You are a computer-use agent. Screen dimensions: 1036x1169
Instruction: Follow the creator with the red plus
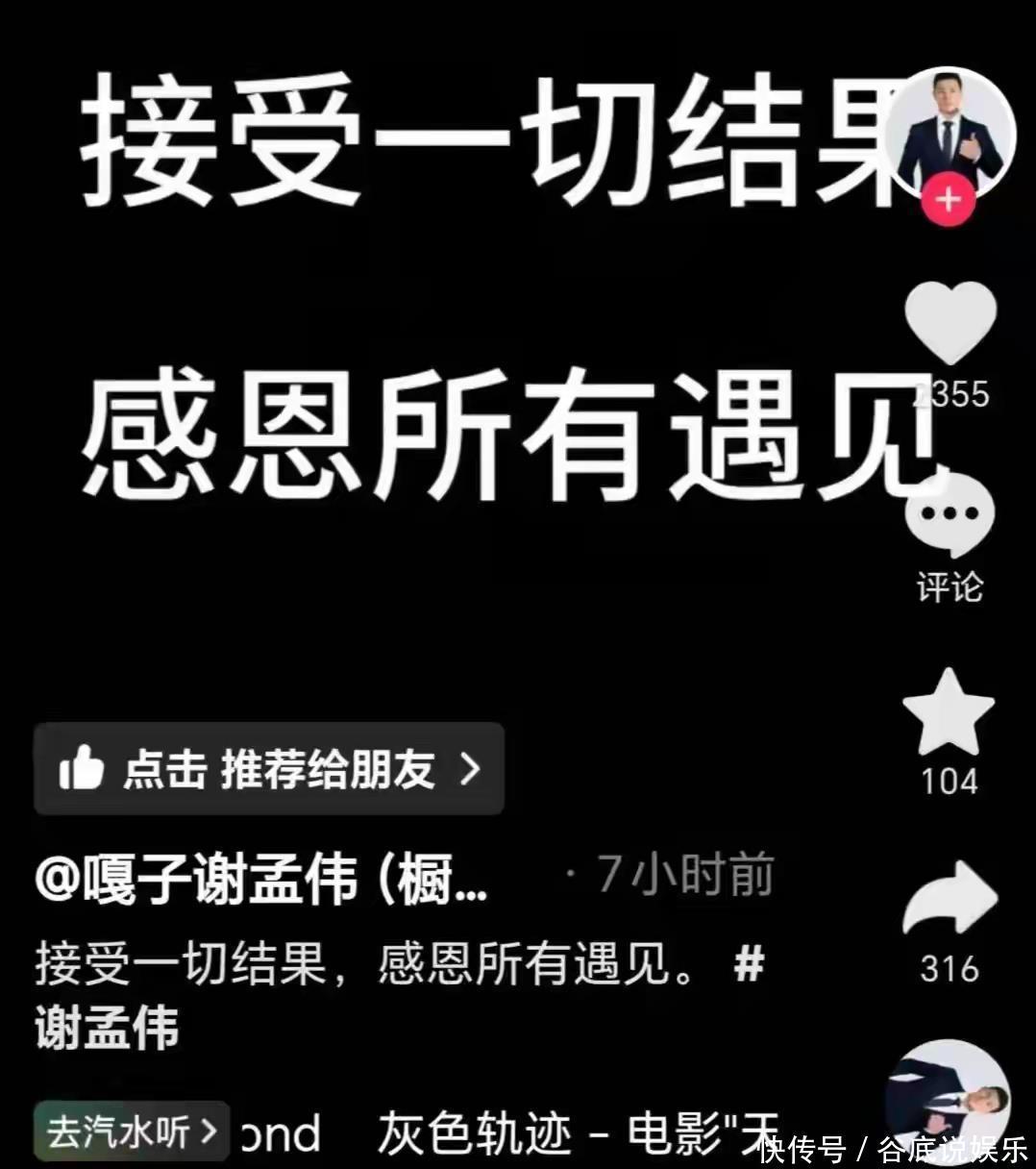click(949, 200)
